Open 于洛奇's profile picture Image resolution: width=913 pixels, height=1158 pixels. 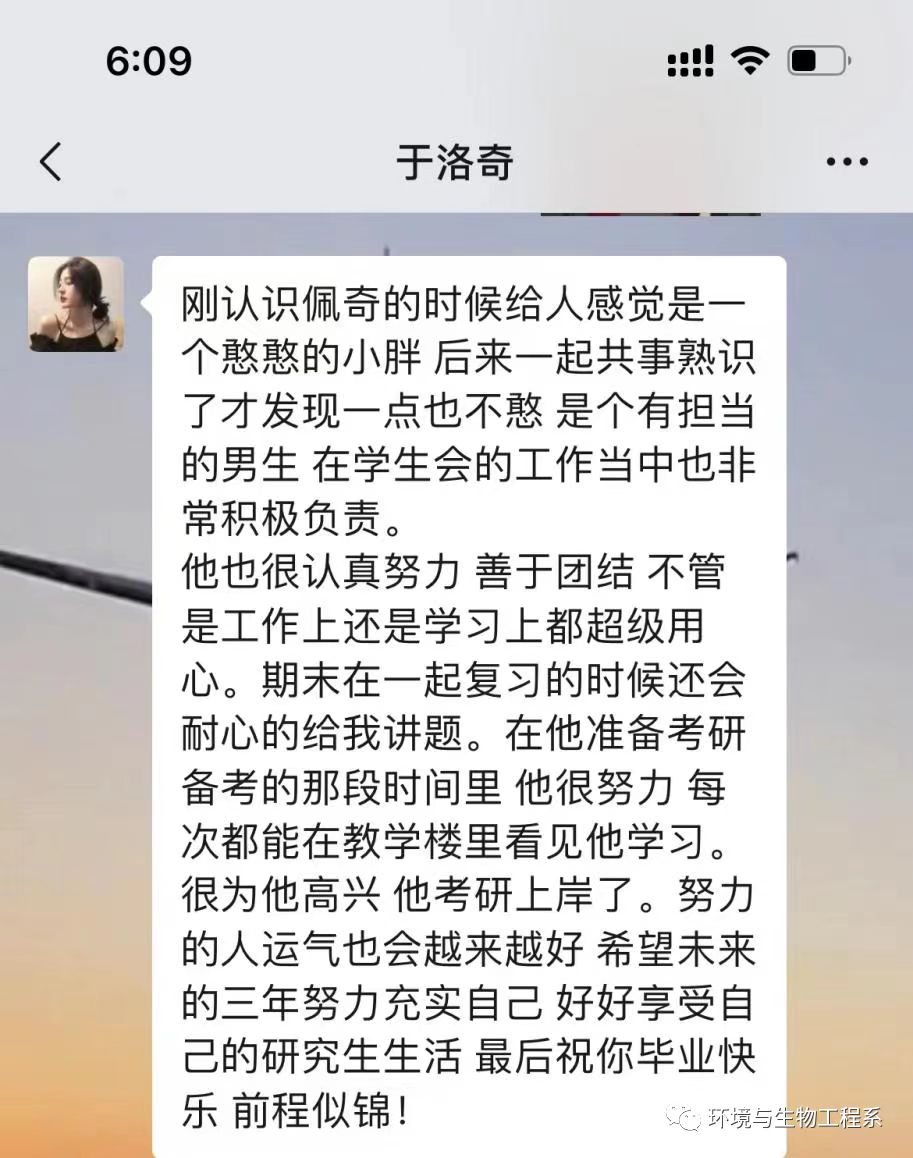coord(76,304)
